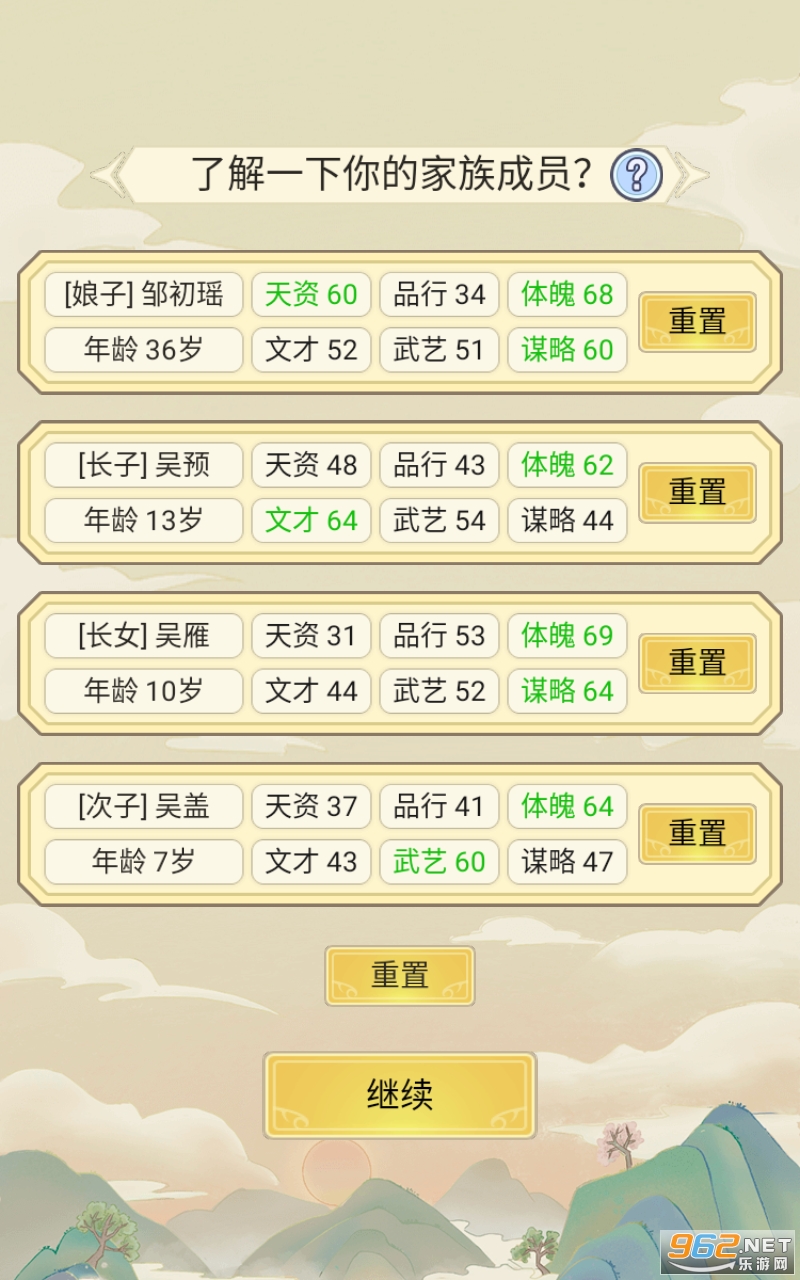Reset stats for wife 邹初瑶
Image resolution: width=800 pixels, height=1280 pixels.
pos(697,322)
